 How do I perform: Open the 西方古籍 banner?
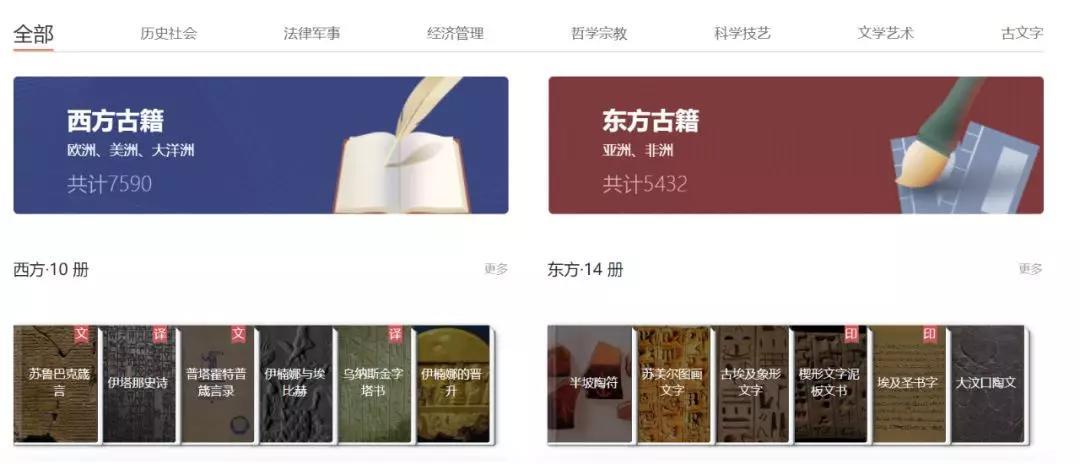260,145
